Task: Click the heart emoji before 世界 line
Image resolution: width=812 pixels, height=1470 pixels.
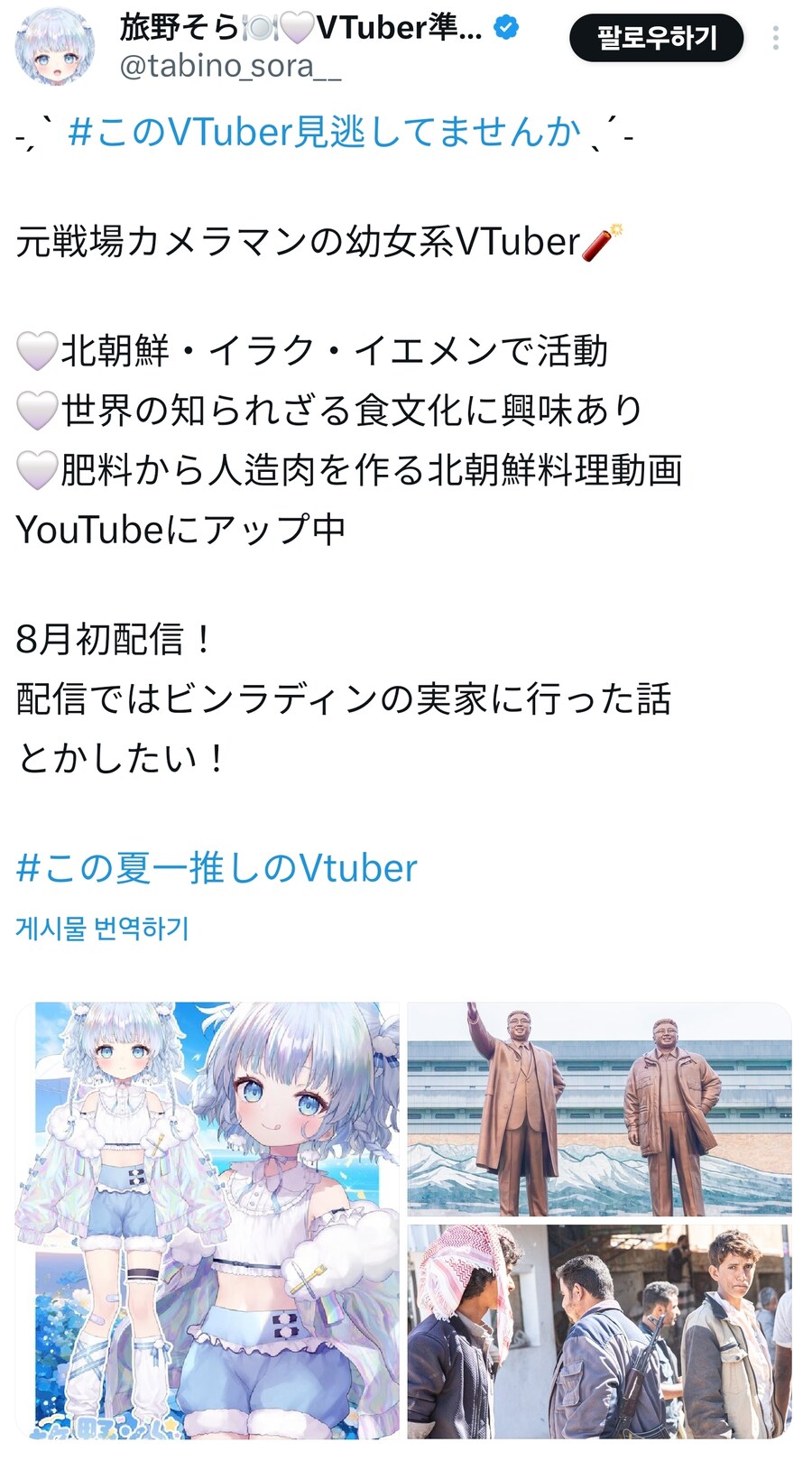Action: click(34, 406)
